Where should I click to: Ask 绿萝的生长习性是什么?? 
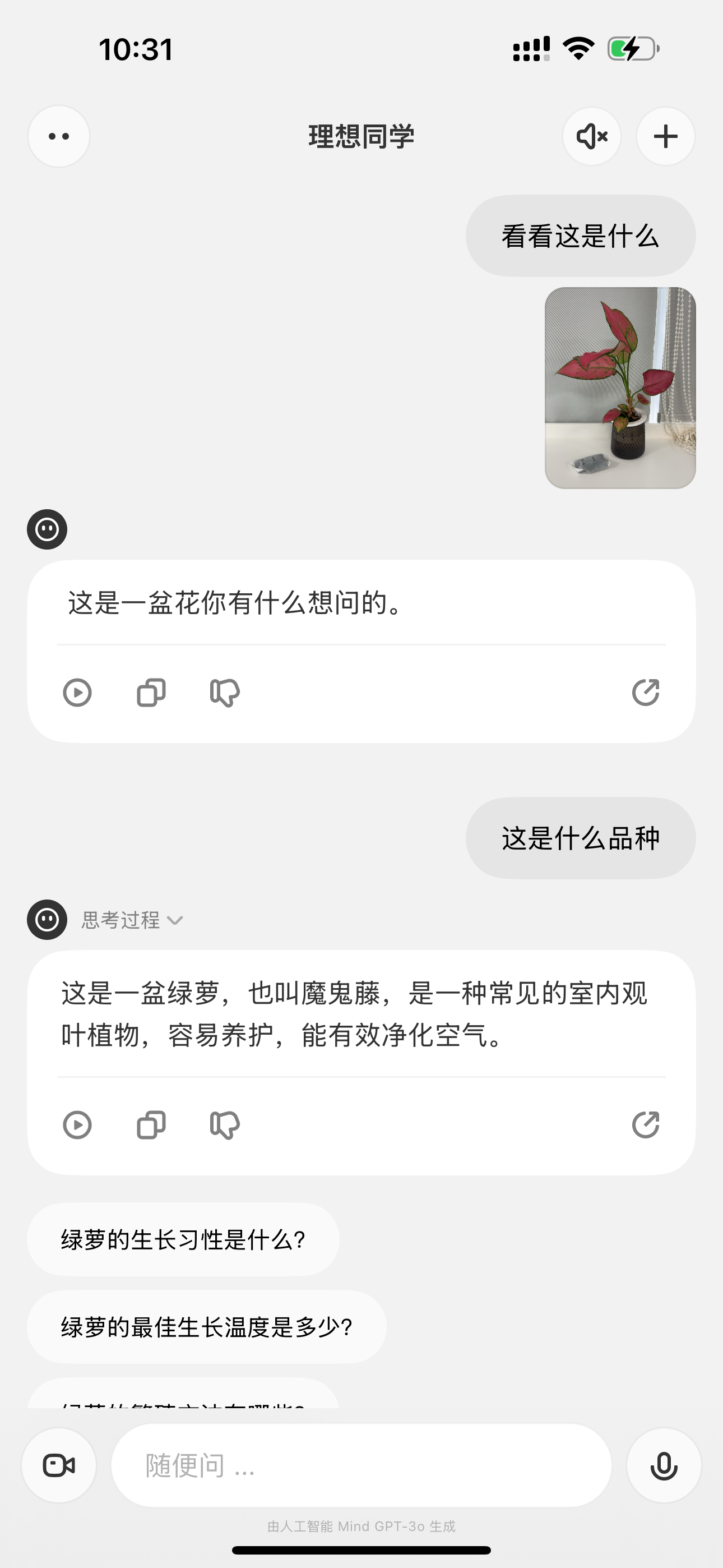click(183, 1240)
